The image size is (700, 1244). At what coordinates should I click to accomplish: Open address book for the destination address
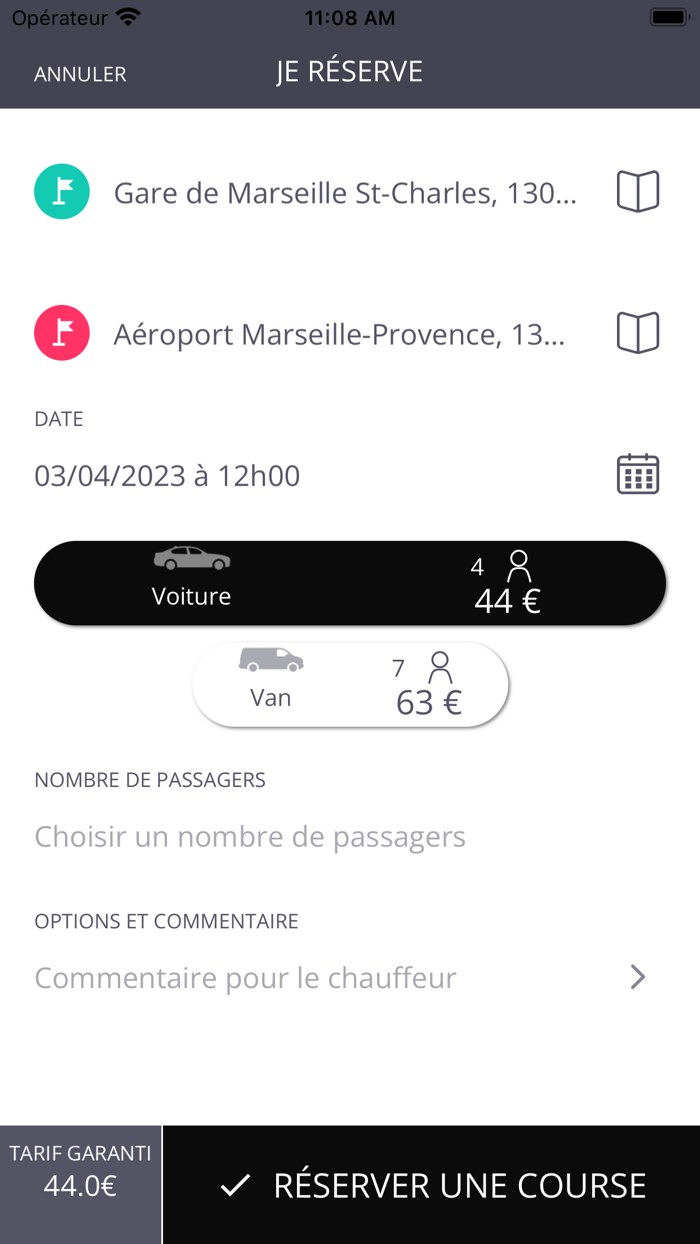[637, 333]
